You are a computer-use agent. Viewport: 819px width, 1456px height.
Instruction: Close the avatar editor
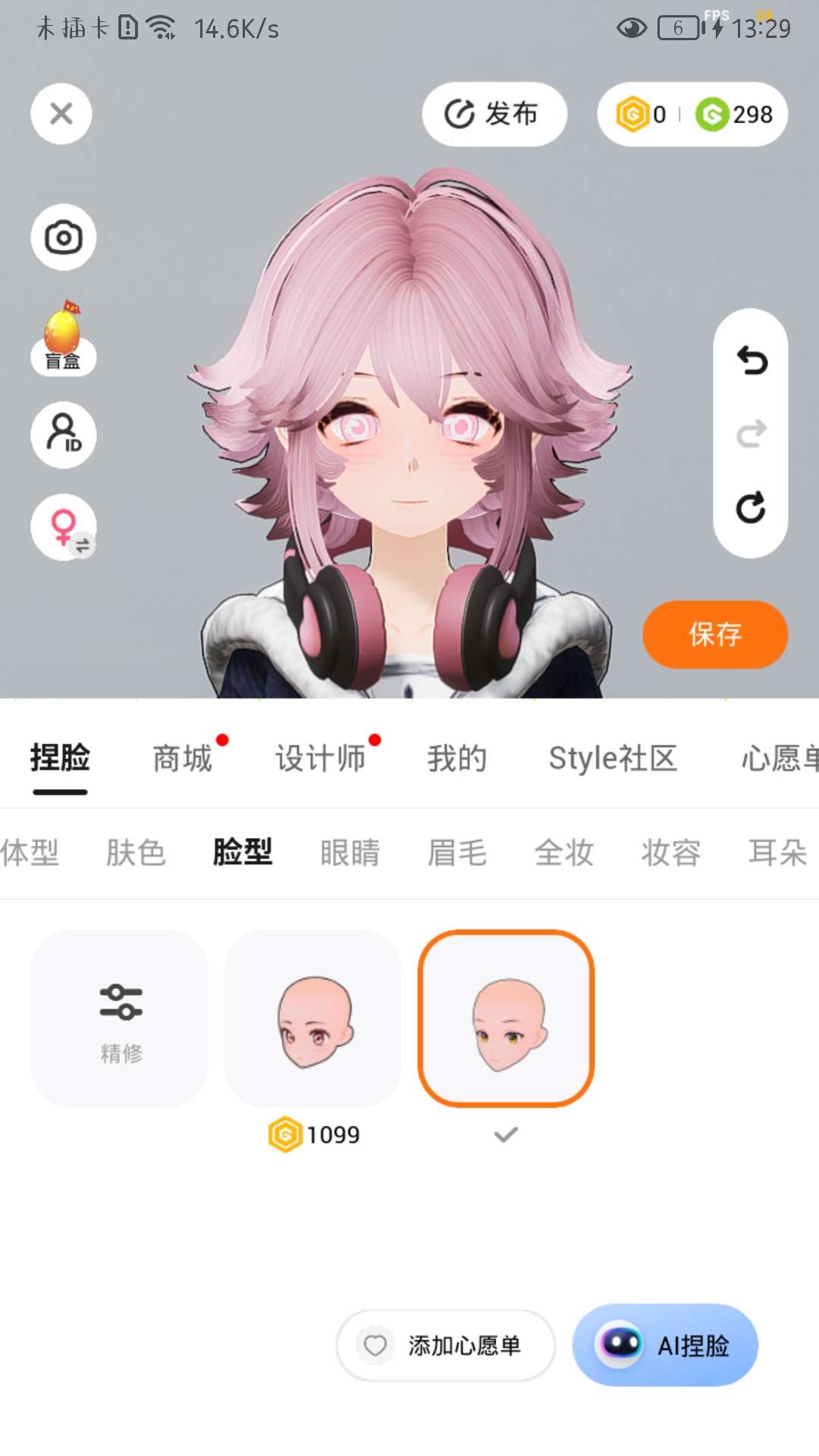click(x=61, y=114)
